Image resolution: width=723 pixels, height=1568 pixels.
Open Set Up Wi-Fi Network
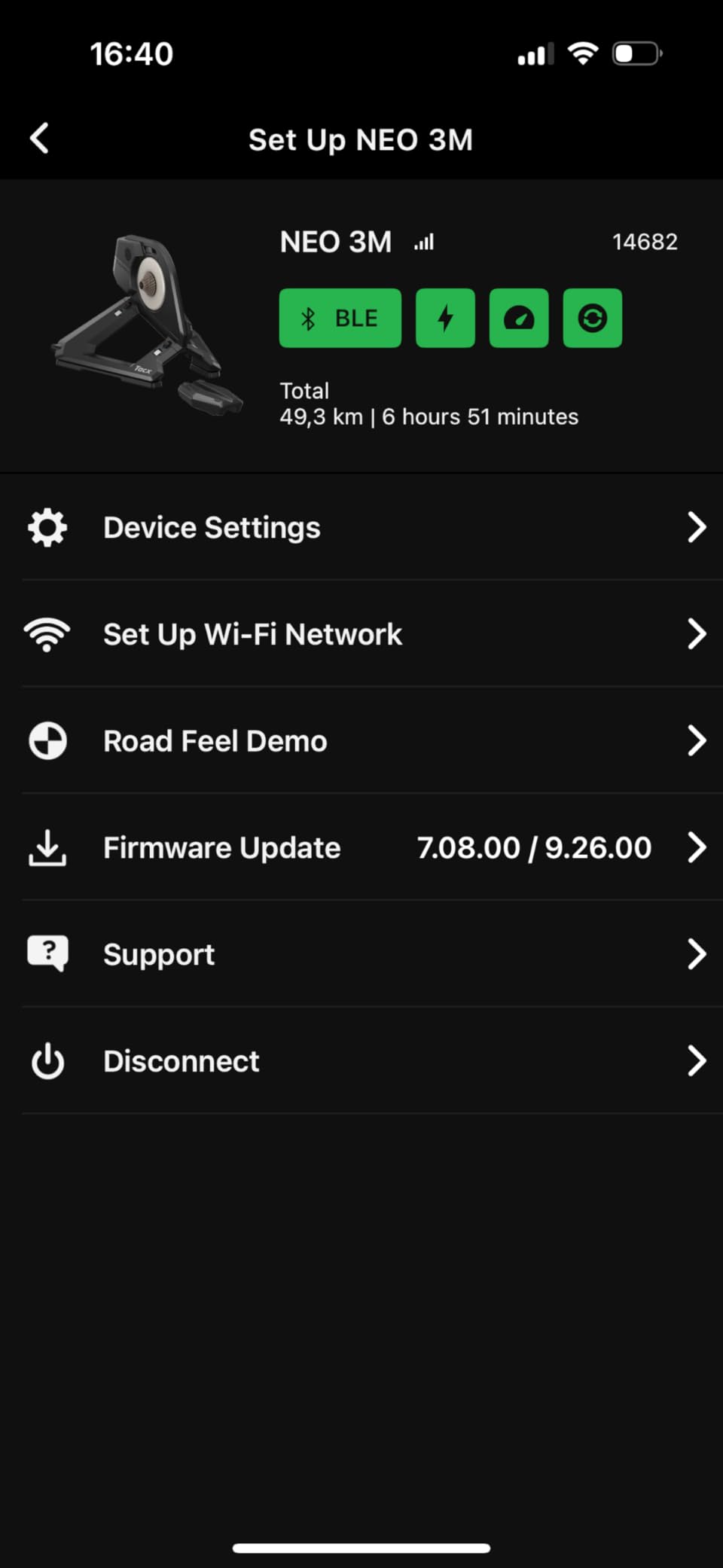point(361,634)
